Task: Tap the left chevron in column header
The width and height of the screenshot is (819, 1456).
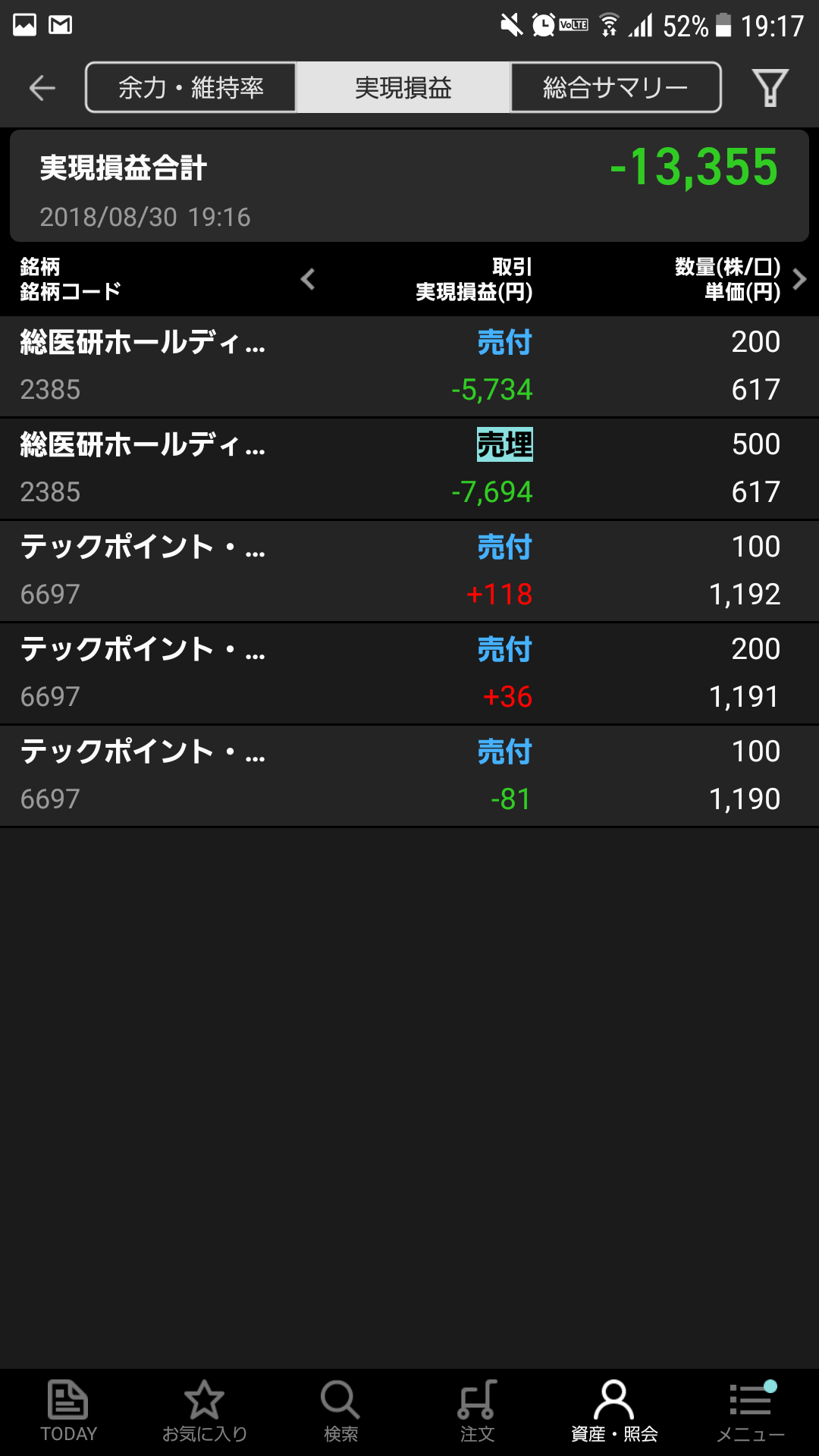Action: (x=308, y=279)
